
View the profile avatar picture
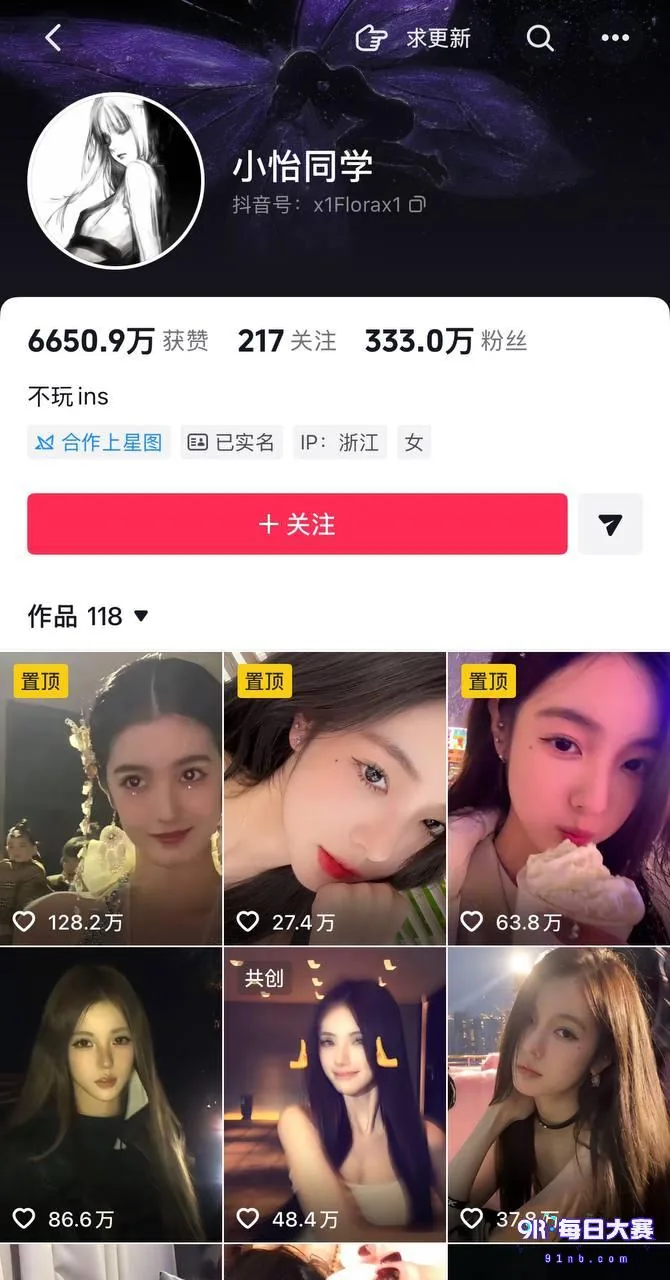(116, 183)
